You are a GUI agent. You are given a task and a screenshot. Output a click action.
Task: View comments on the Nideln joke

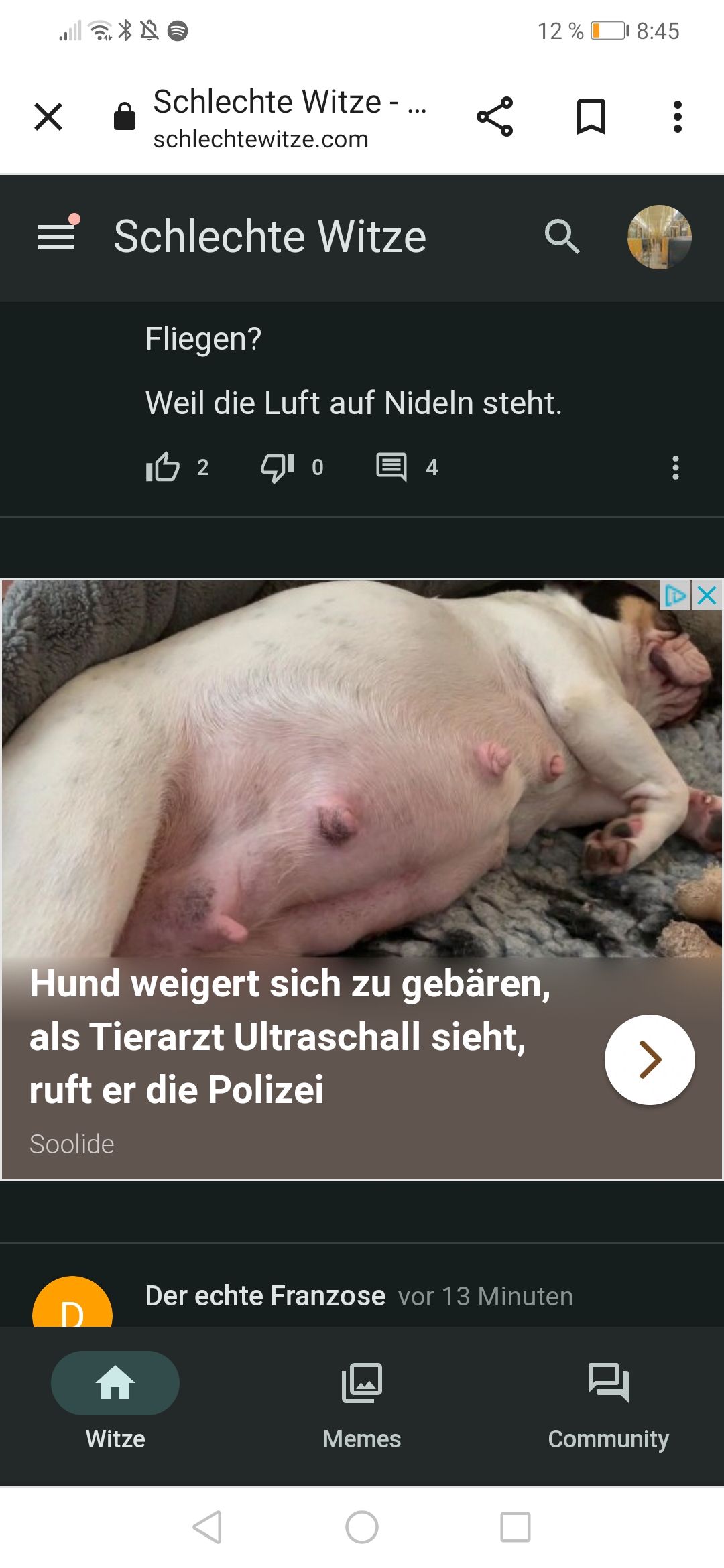[x=392, y=467]
